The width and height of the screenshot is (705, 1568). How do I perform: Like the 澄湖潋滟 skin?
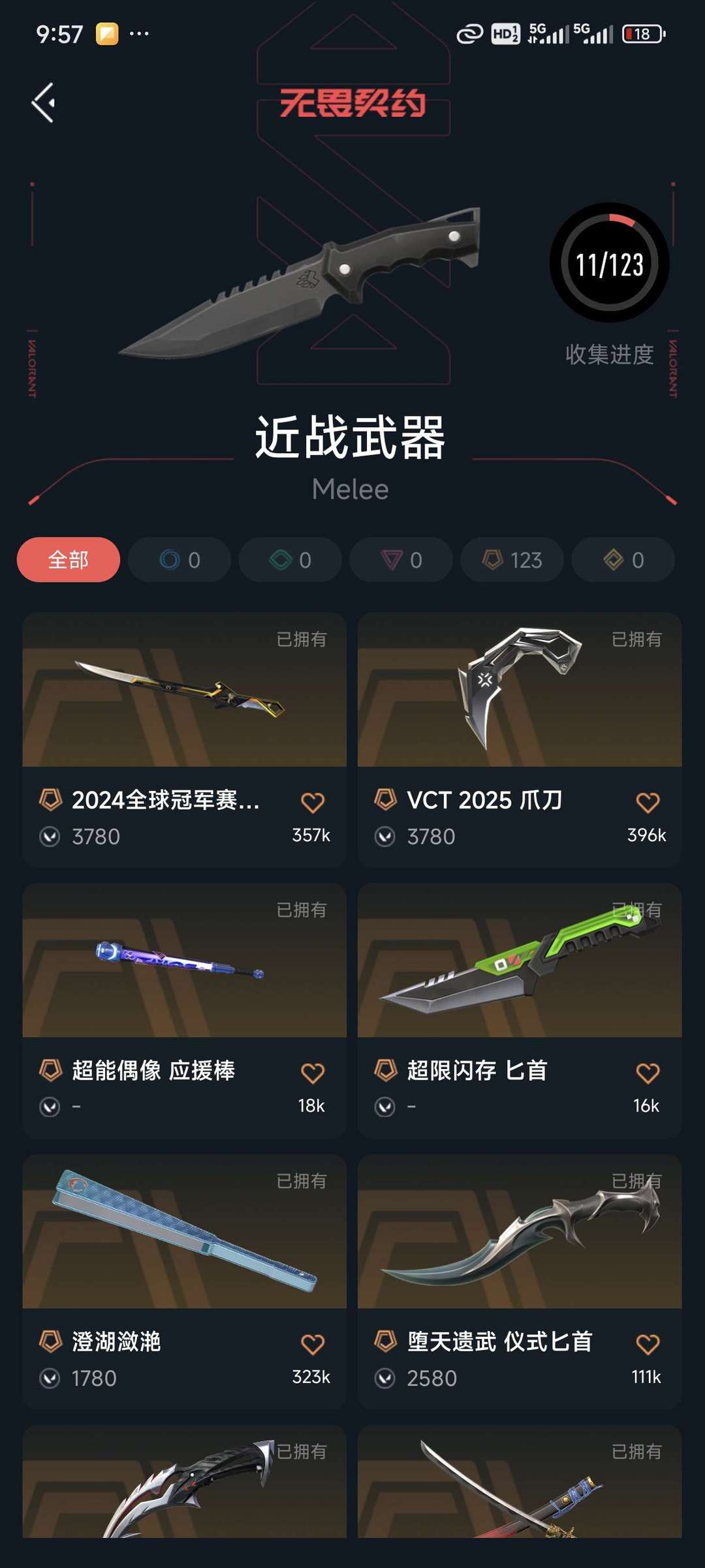click(x=312, y=1344)
